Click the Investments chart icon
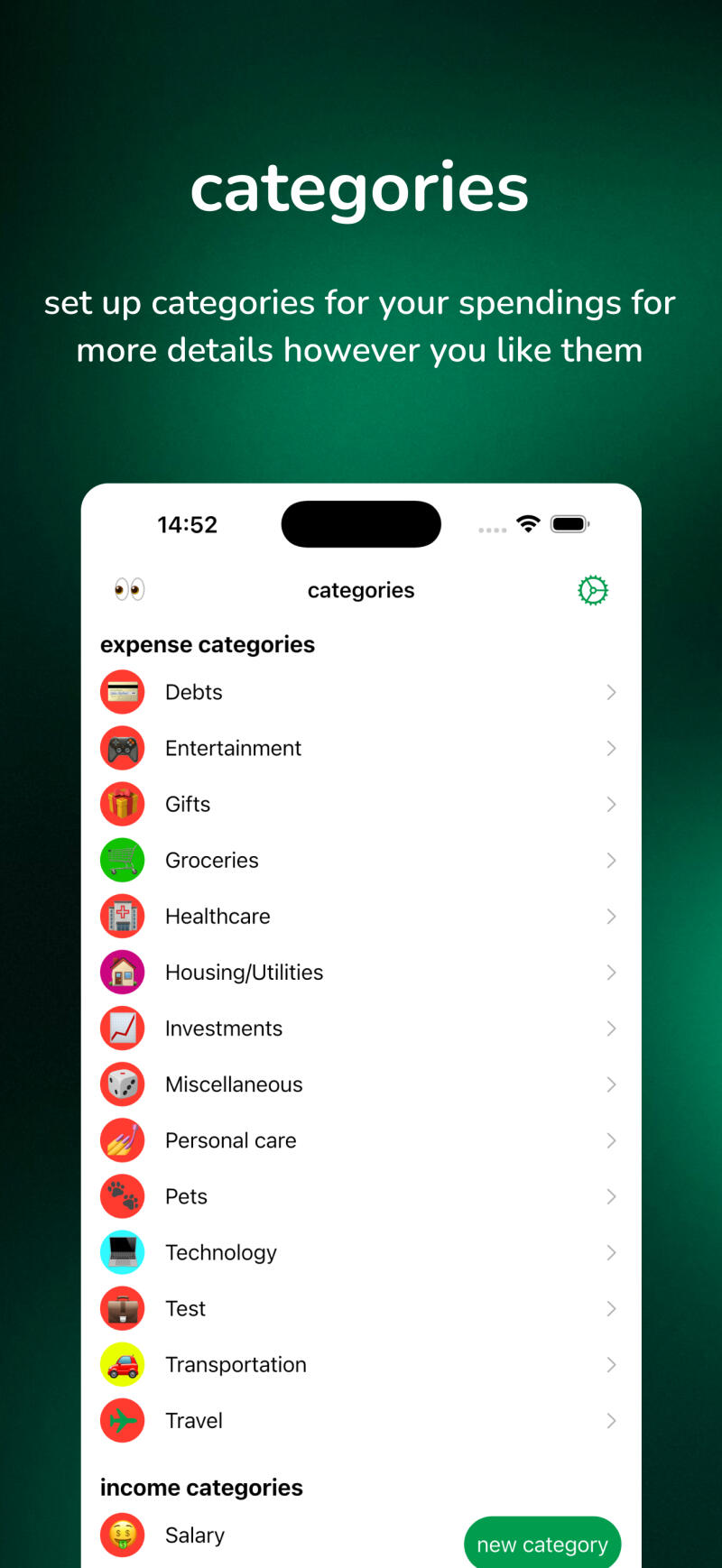 click(x=123, y=1028)
